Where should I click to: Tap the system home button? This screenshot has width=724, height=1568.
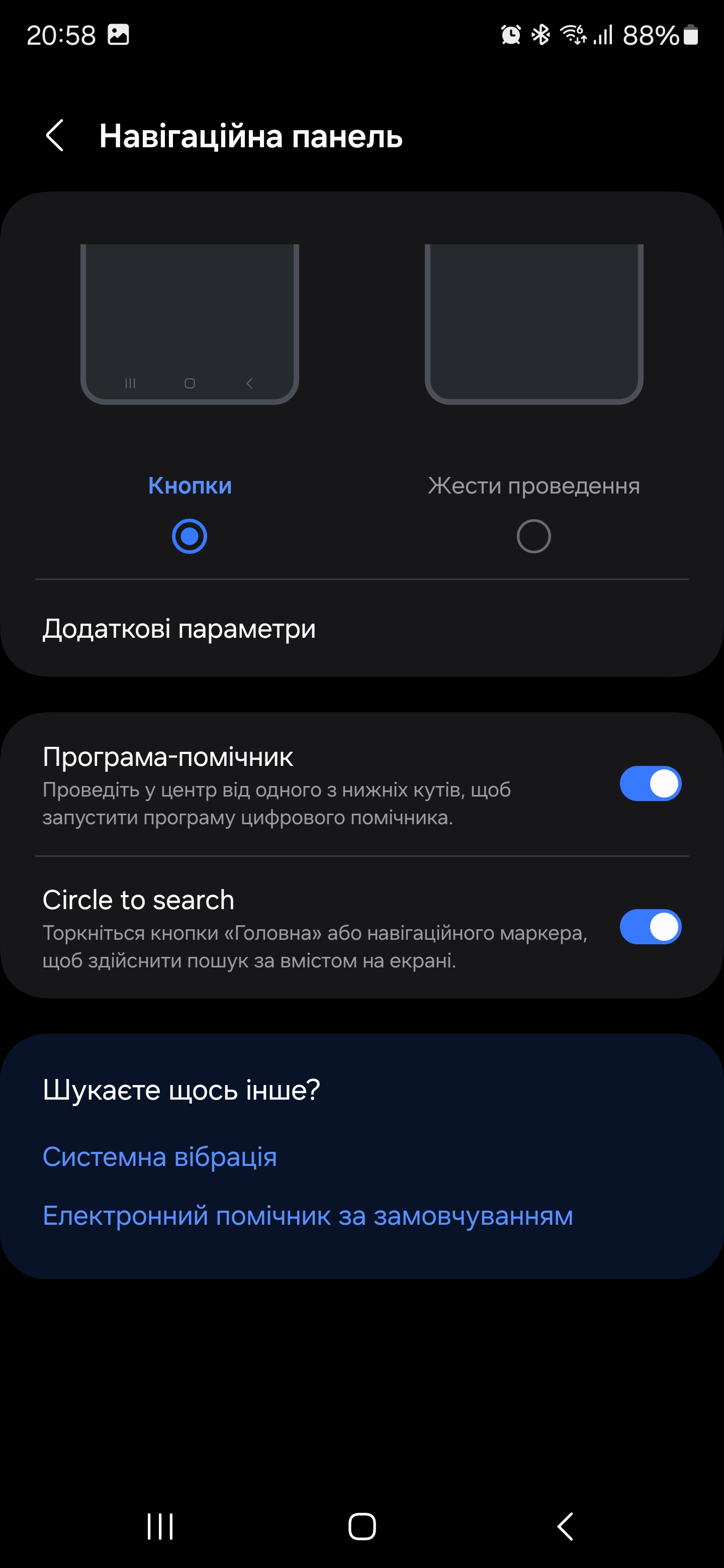(x=361, y=1526)
